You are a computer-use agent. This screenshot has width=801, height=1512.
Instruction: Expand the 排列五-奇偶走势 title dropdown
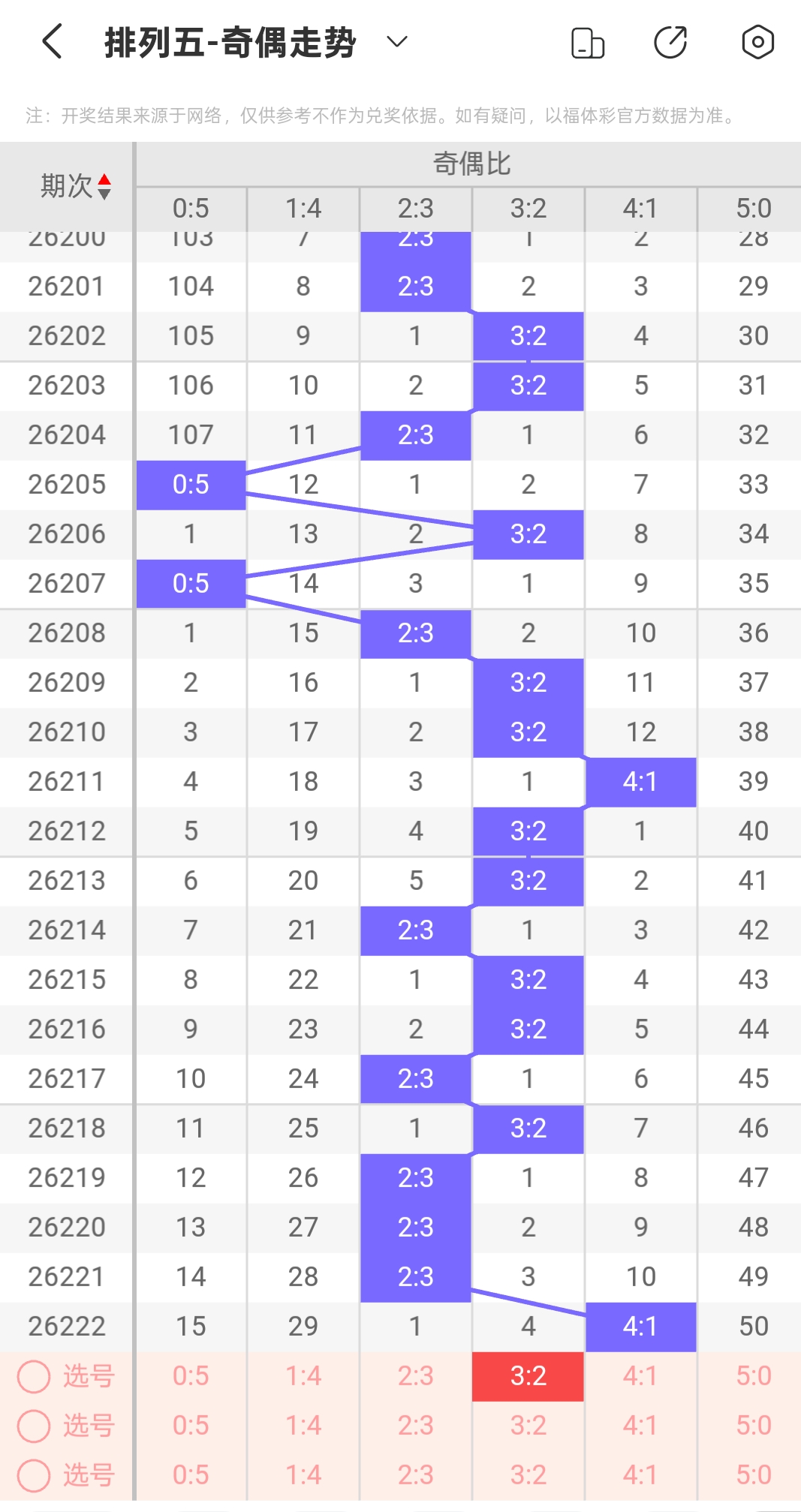[396, 41]
